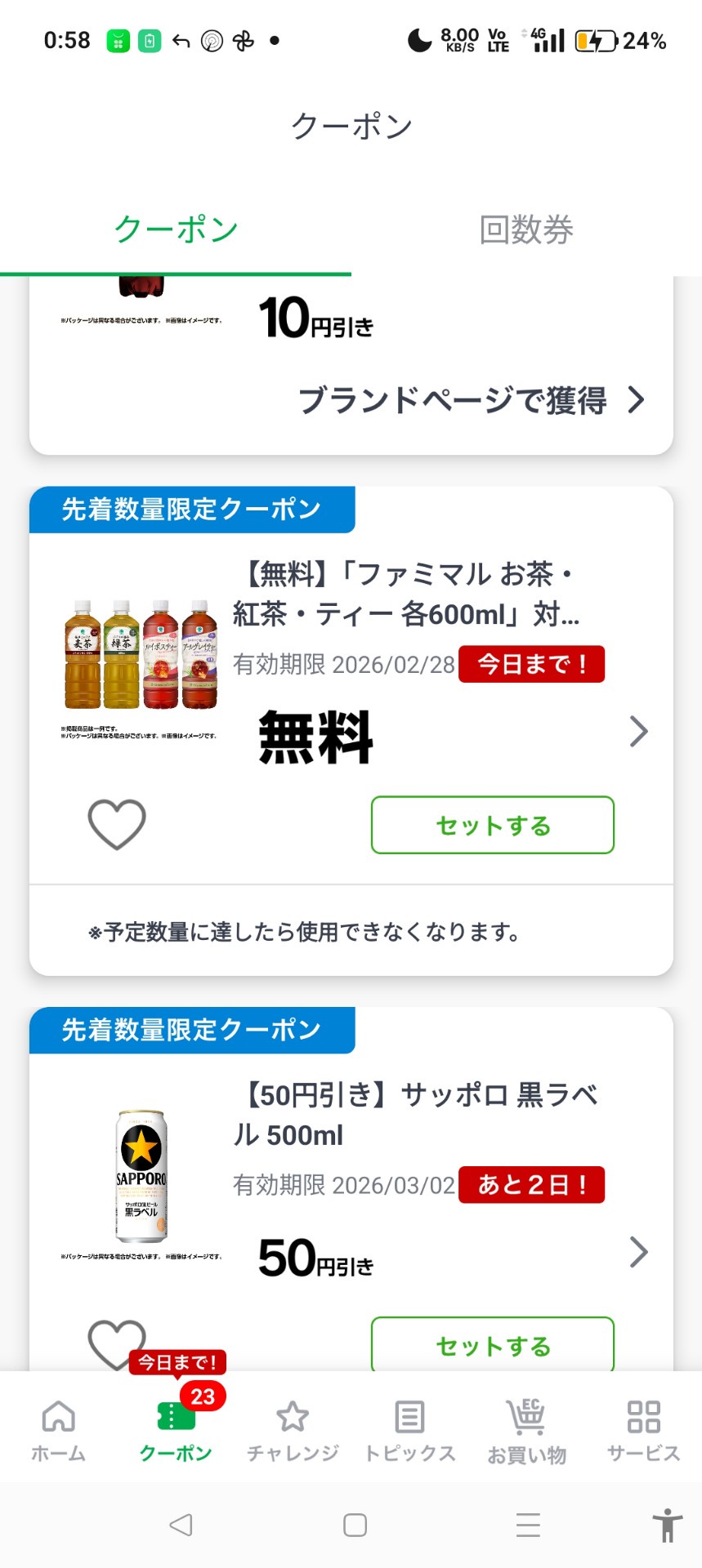Viewport: 702px width, 1568px height.
Task: Switch to トピックス
Action: click(409, 1431)
